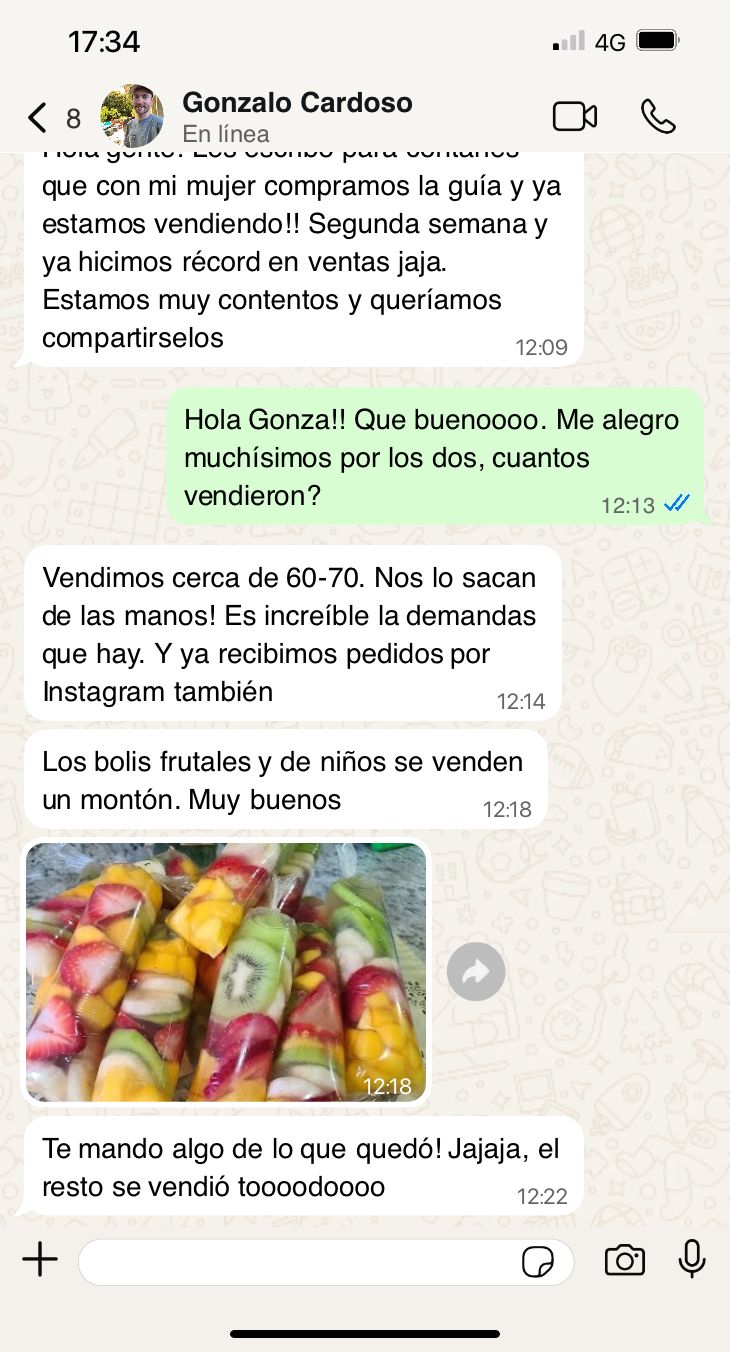Open Gonzalo Cardoso's contact info
Screen dimensions: 730x1352
297,116
